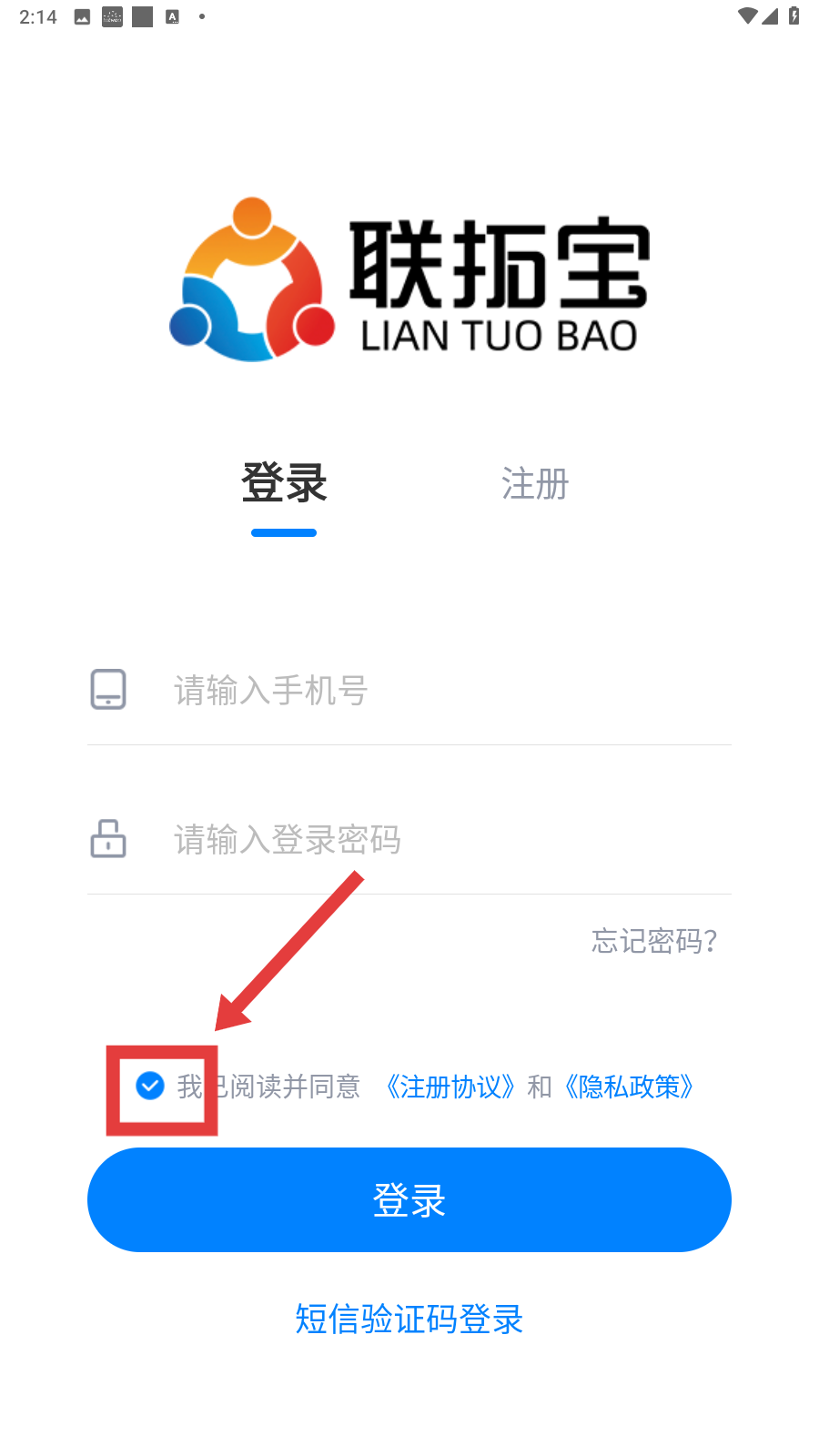Enter the login password field

point(446,839)
